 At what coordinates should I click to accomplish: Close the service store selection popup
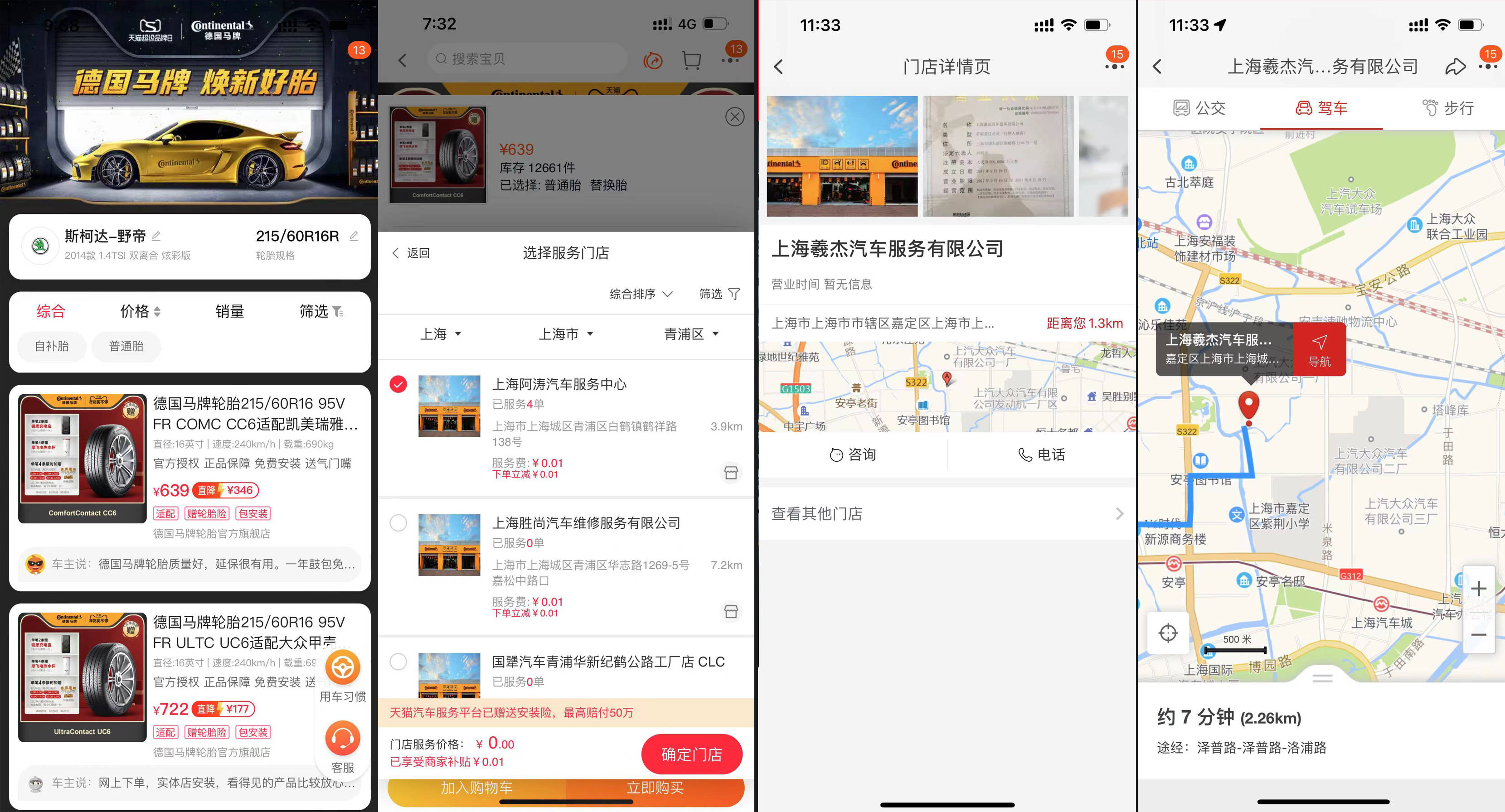(x=734, y=117)
